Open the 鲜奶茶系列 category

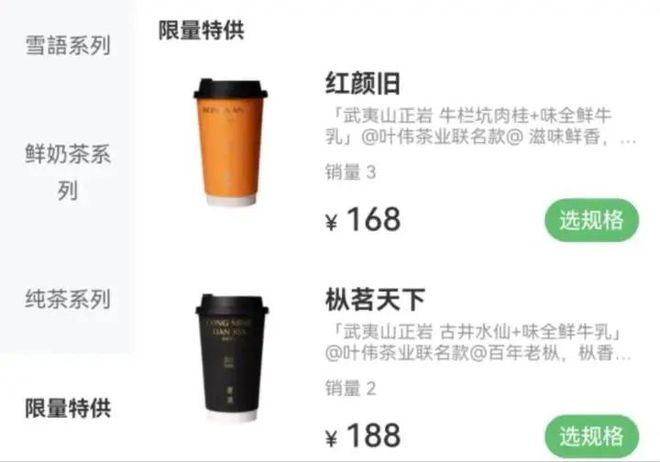pos(67,171)
